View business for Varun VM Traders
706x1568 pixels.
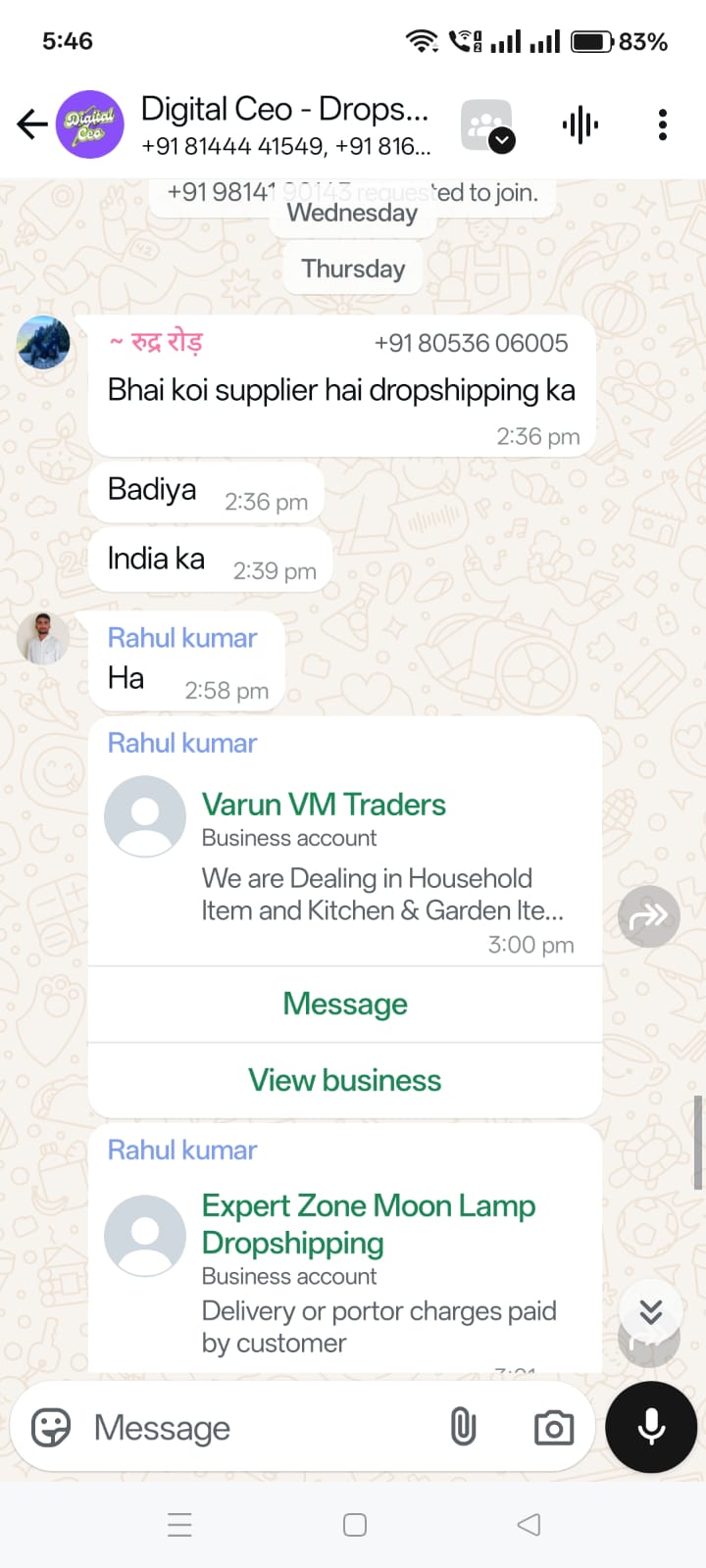tap(345, 1080)
